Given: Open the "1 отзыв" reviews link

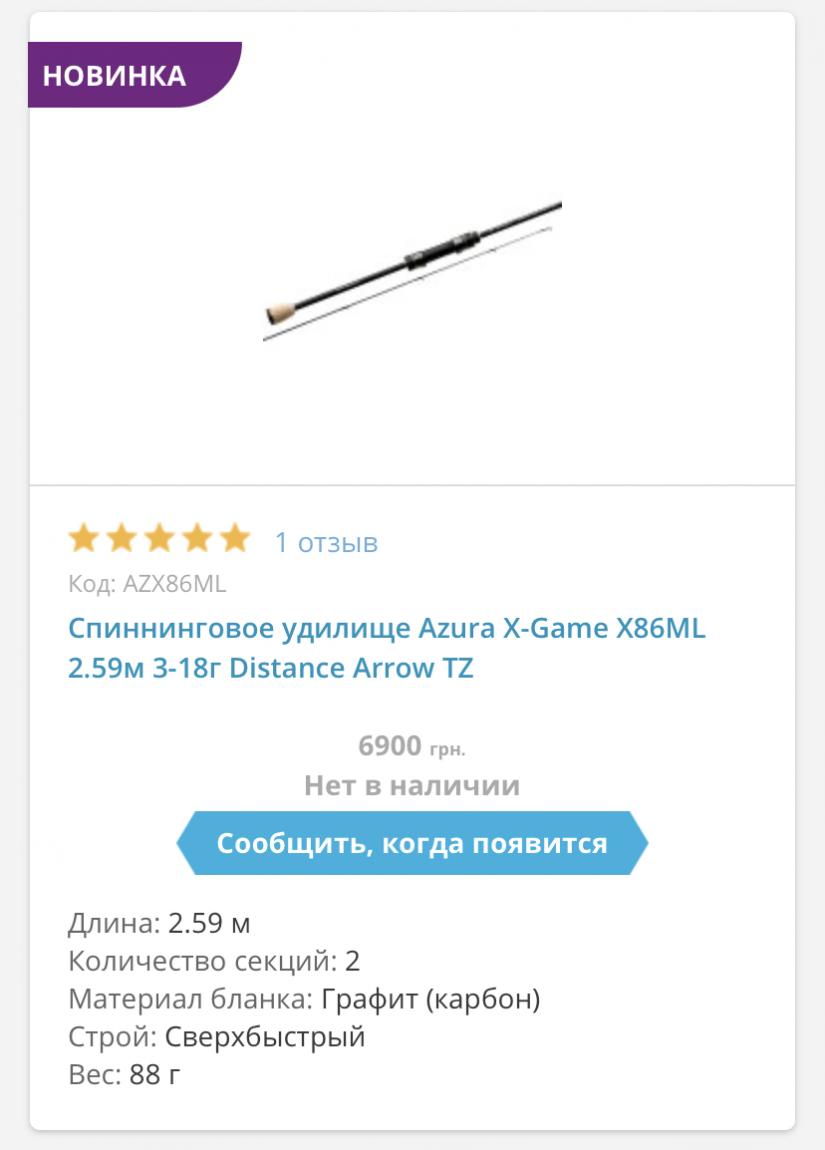Looking at the screenshot, I should 326,542.
